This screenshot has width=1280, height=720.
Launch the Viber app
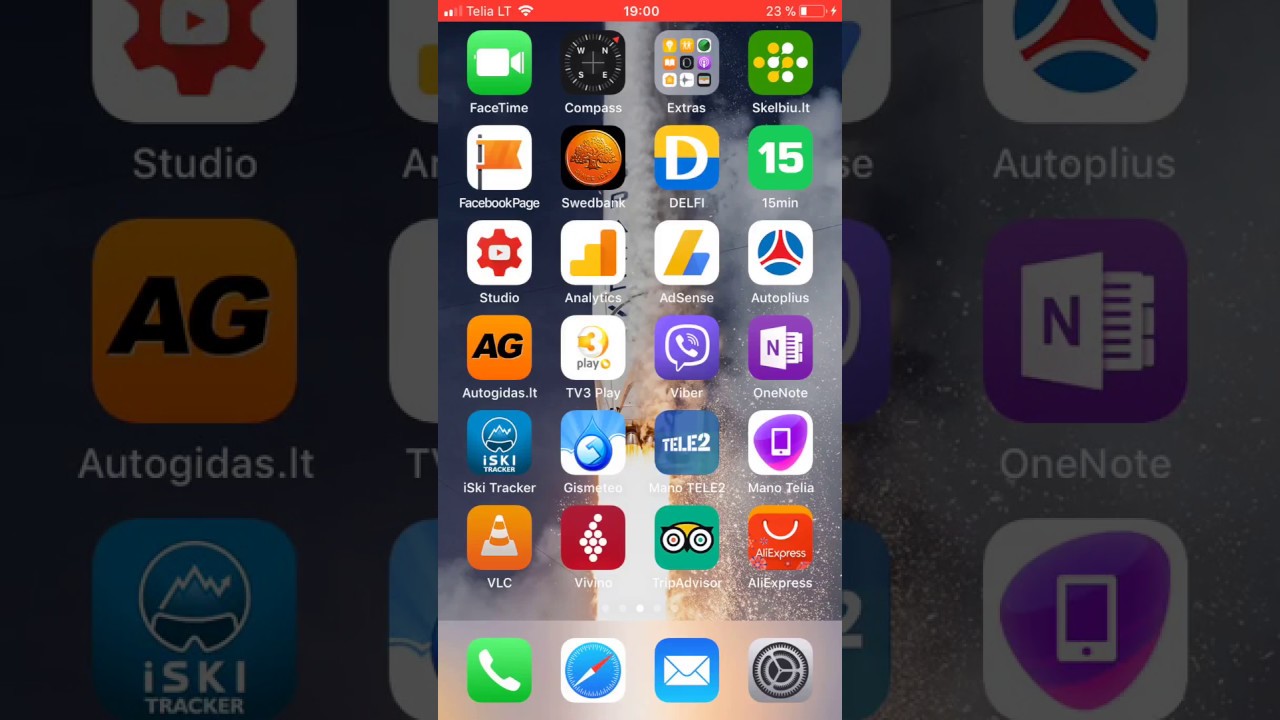point(687,348)
